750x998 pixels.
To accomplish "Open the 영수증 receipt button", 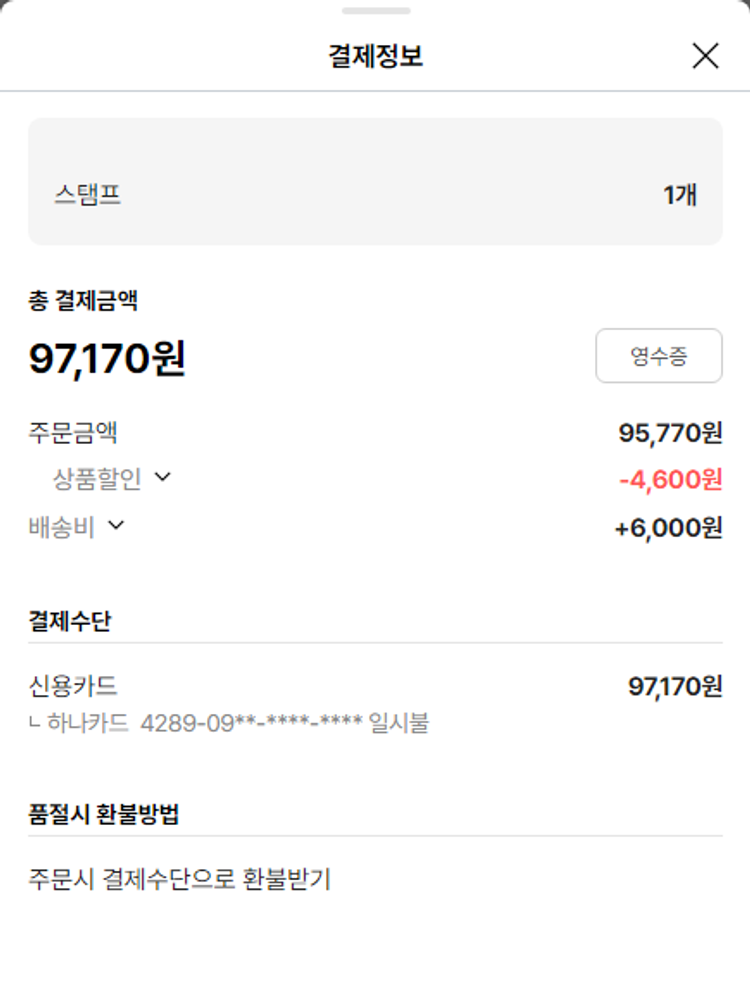I will (658, 356).
